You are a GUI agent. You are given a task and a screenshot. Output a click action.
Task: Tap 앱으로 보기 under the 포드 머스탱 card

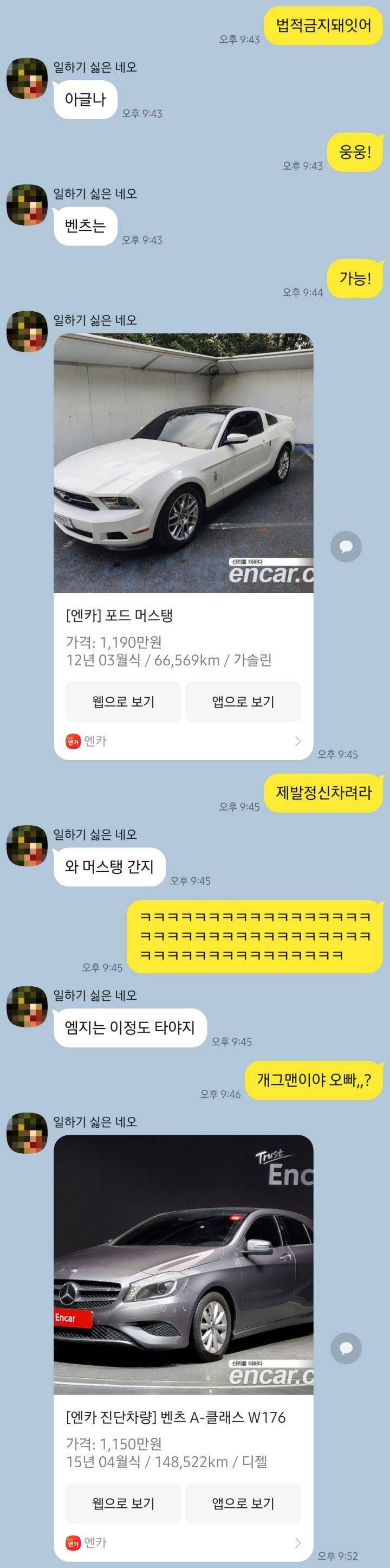point(243,701)
